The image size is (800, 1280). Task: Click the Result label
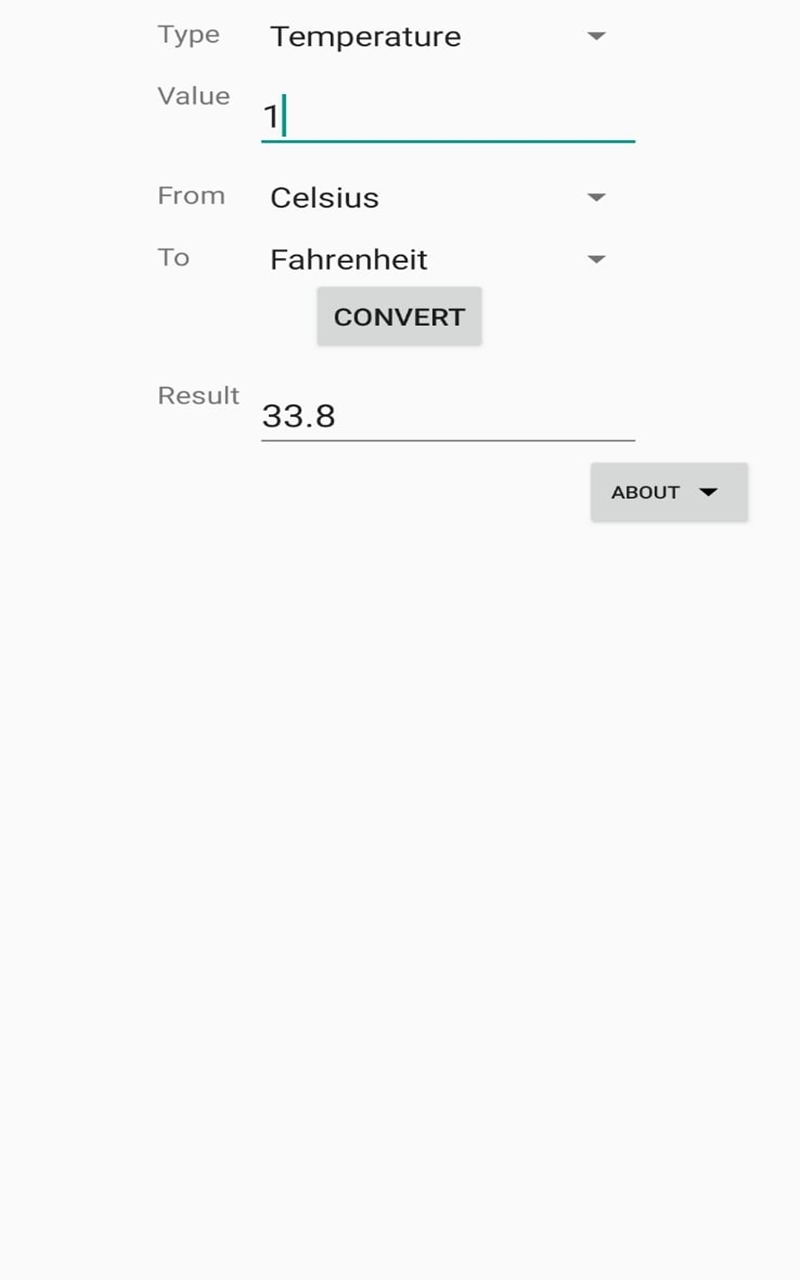[x=198, y=396]
